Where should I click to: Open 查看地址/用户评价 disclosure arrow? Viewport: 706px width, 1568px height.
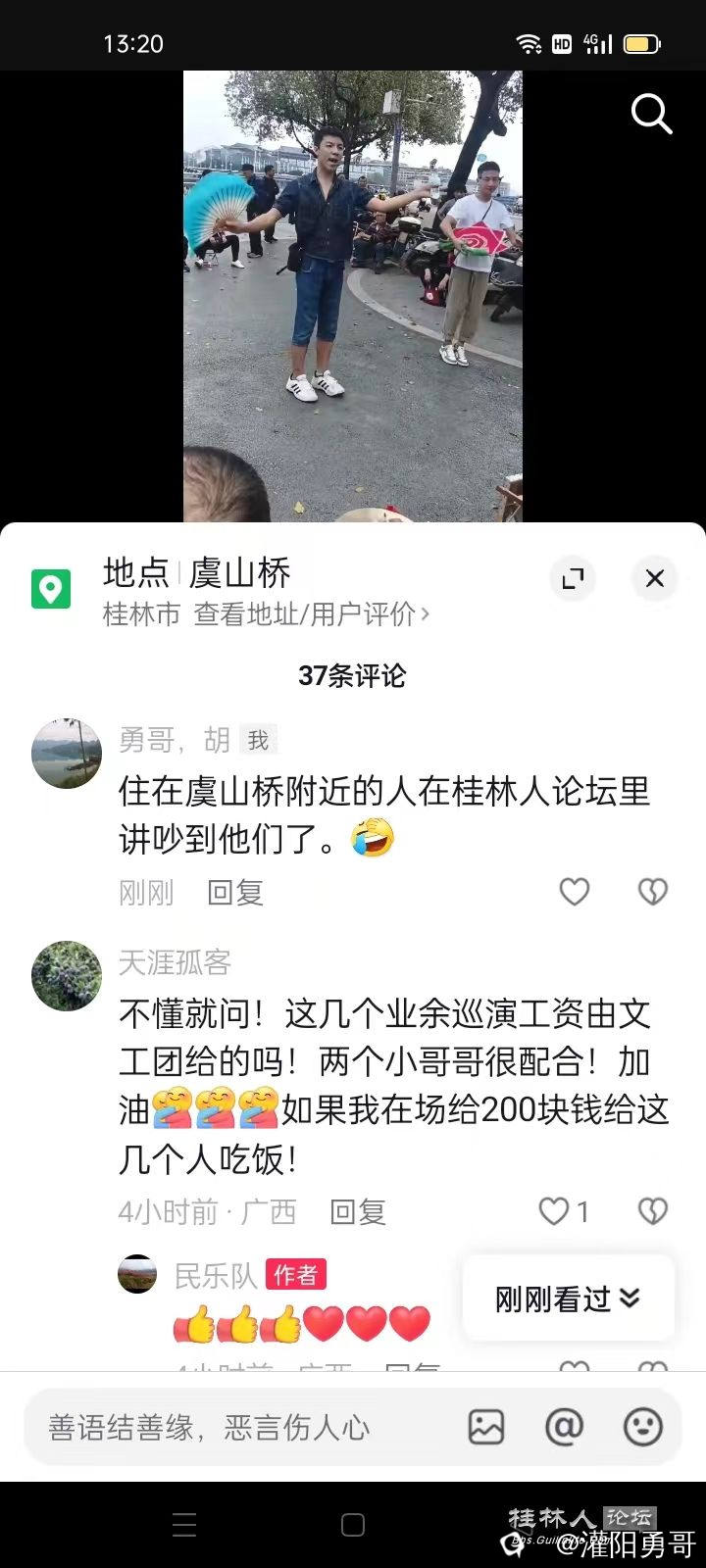[425, 614]
